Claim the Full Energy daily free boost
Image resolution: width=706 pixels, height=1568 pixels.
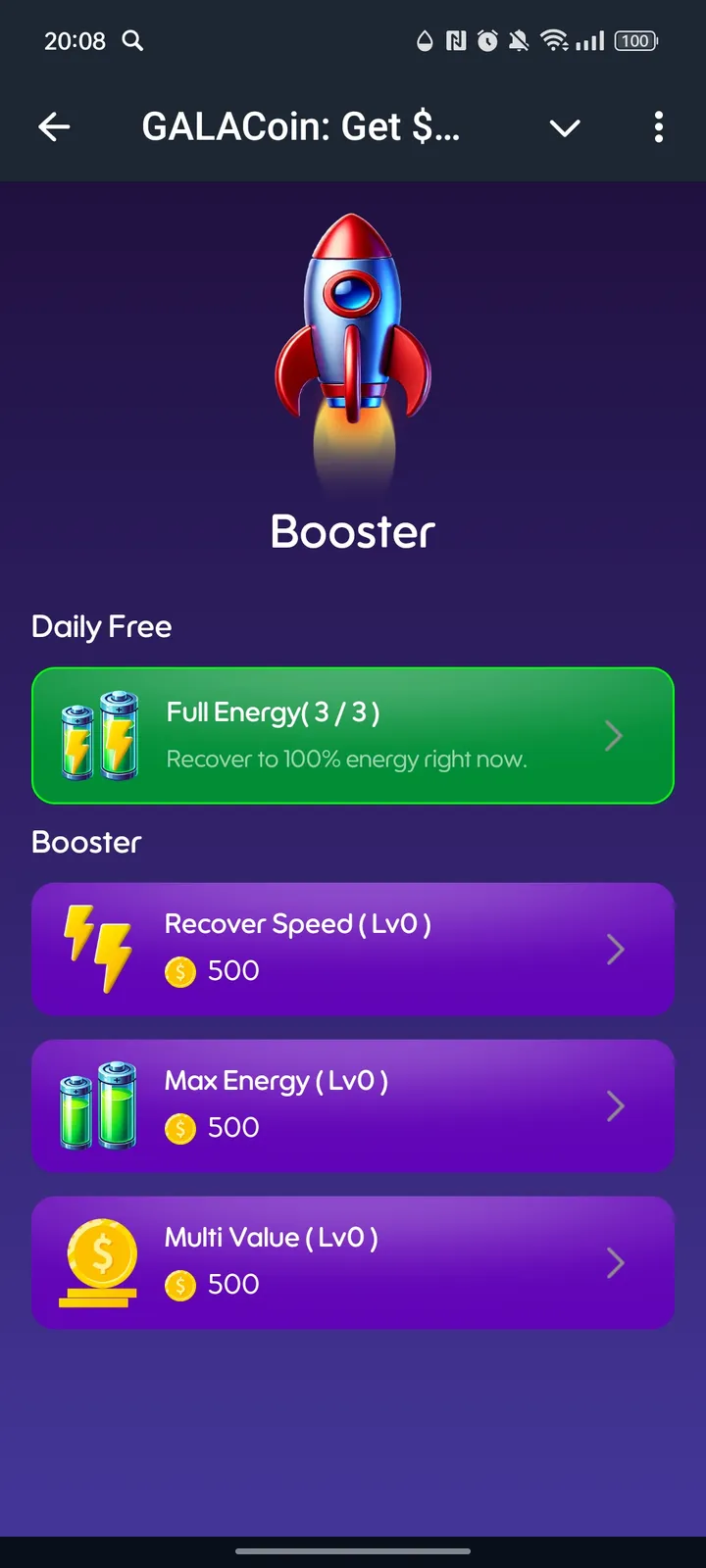353,735
